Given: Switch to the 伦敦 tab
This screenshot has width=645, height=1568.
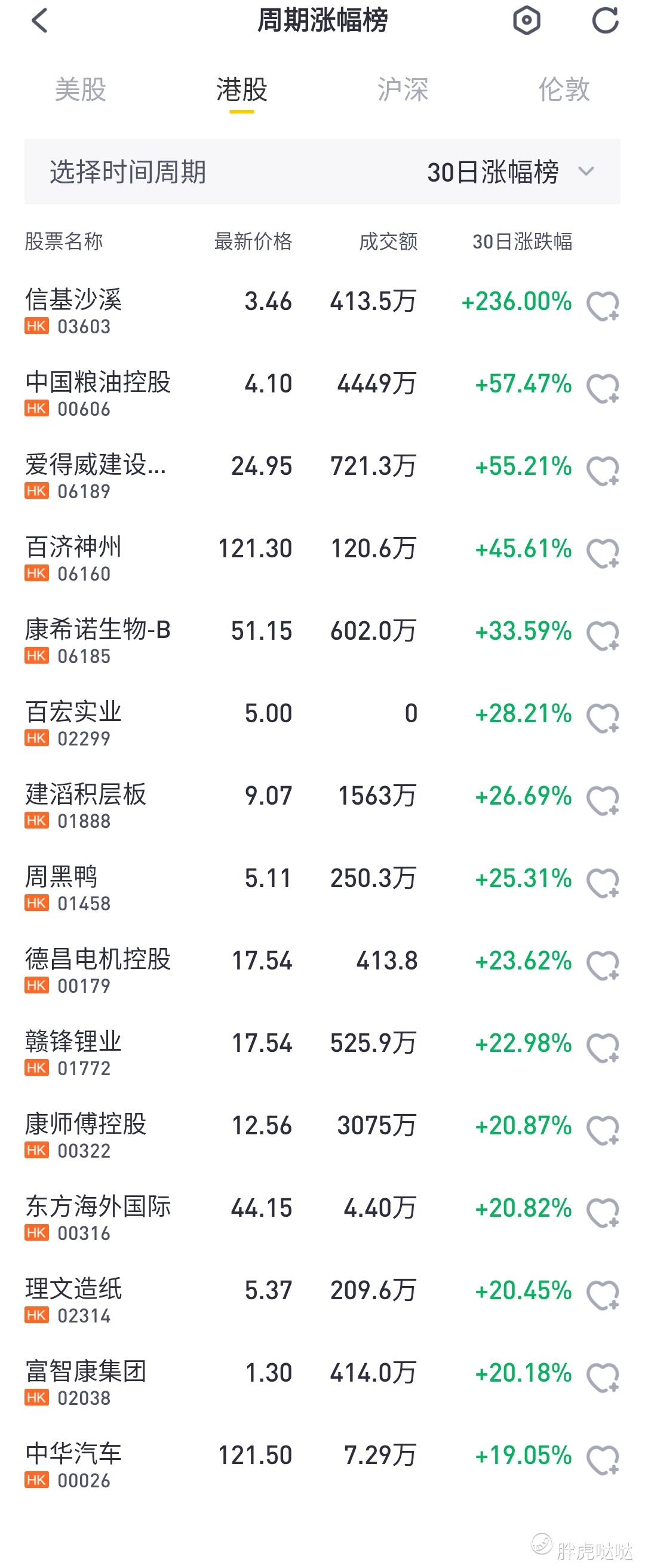Looking at the screenshot, I should coord(563,90).
